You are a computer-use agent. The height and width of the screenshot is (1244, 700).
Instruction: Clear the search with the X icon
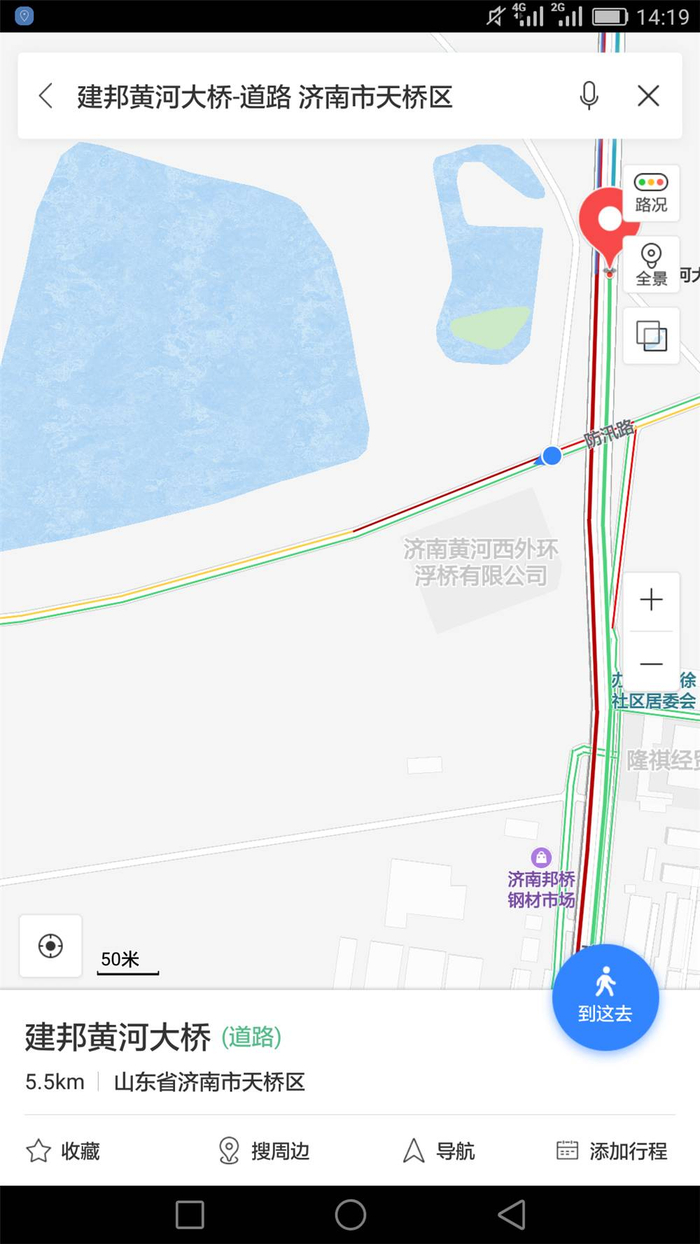(x=648, y=96)
